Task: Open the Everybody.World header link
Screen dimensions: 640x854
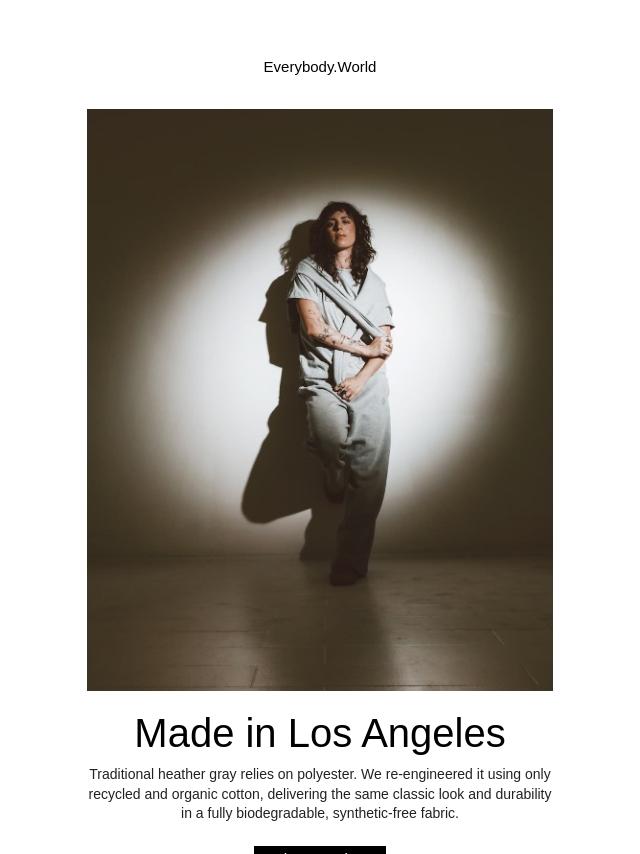Action: coord(320,67)
